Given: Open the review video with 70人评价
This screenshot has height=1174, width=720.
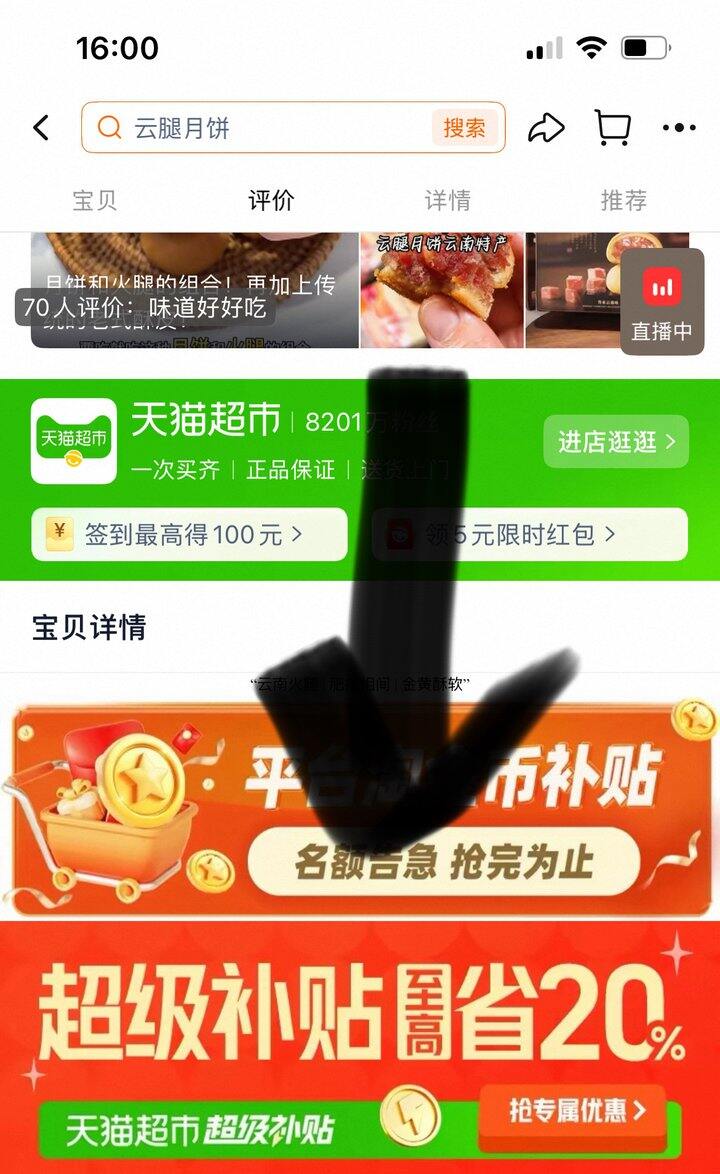Looking at the screenshot, I should point(195,291).
